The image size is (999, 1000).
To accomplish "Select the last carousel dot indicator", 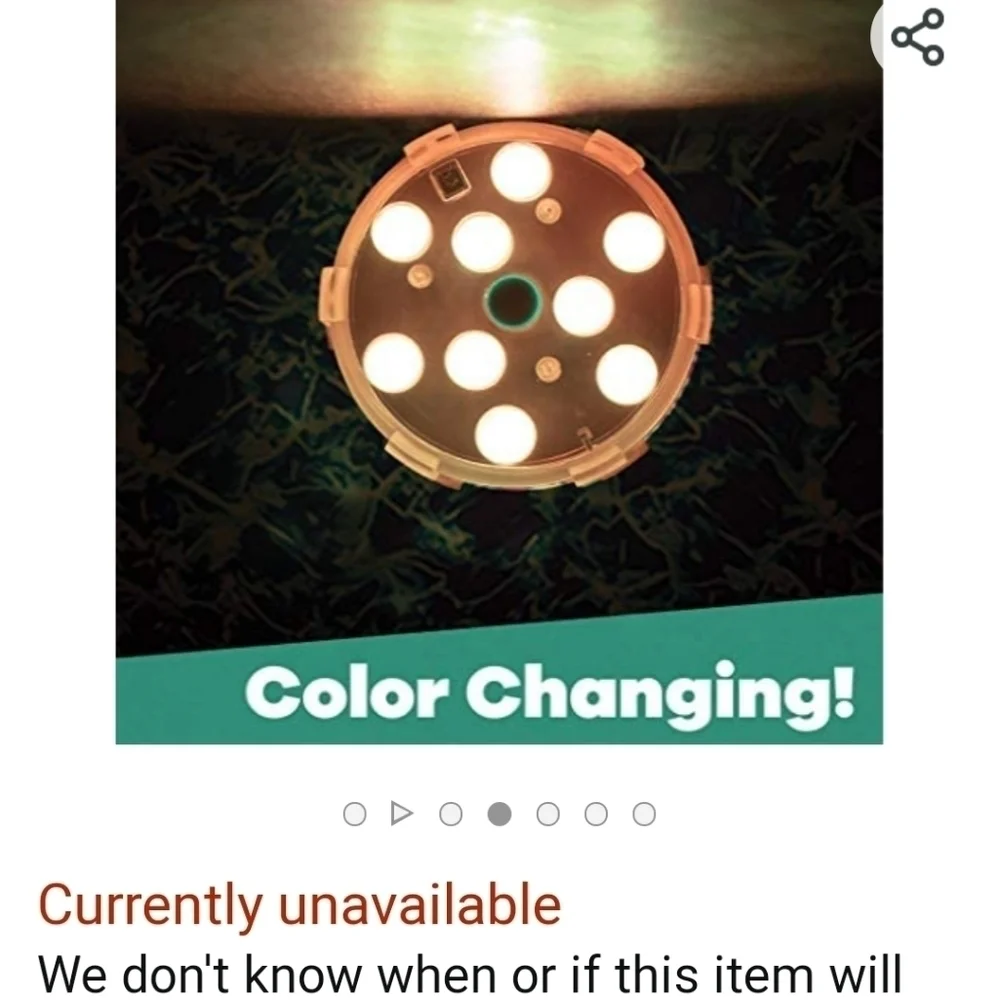I will click(x=643, y=814).
